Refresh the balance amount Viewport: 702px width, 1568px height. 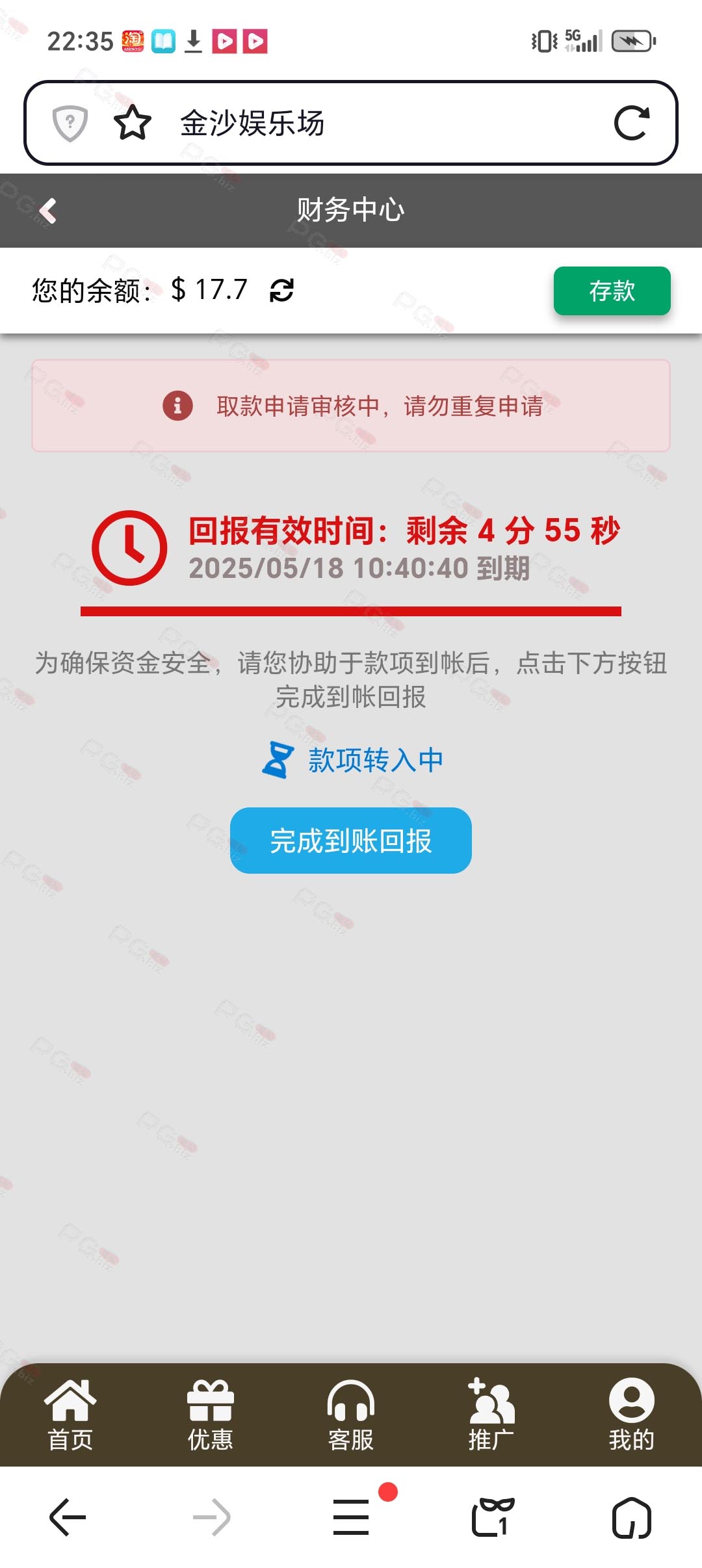pyautogui.click(x=281, y=290)
